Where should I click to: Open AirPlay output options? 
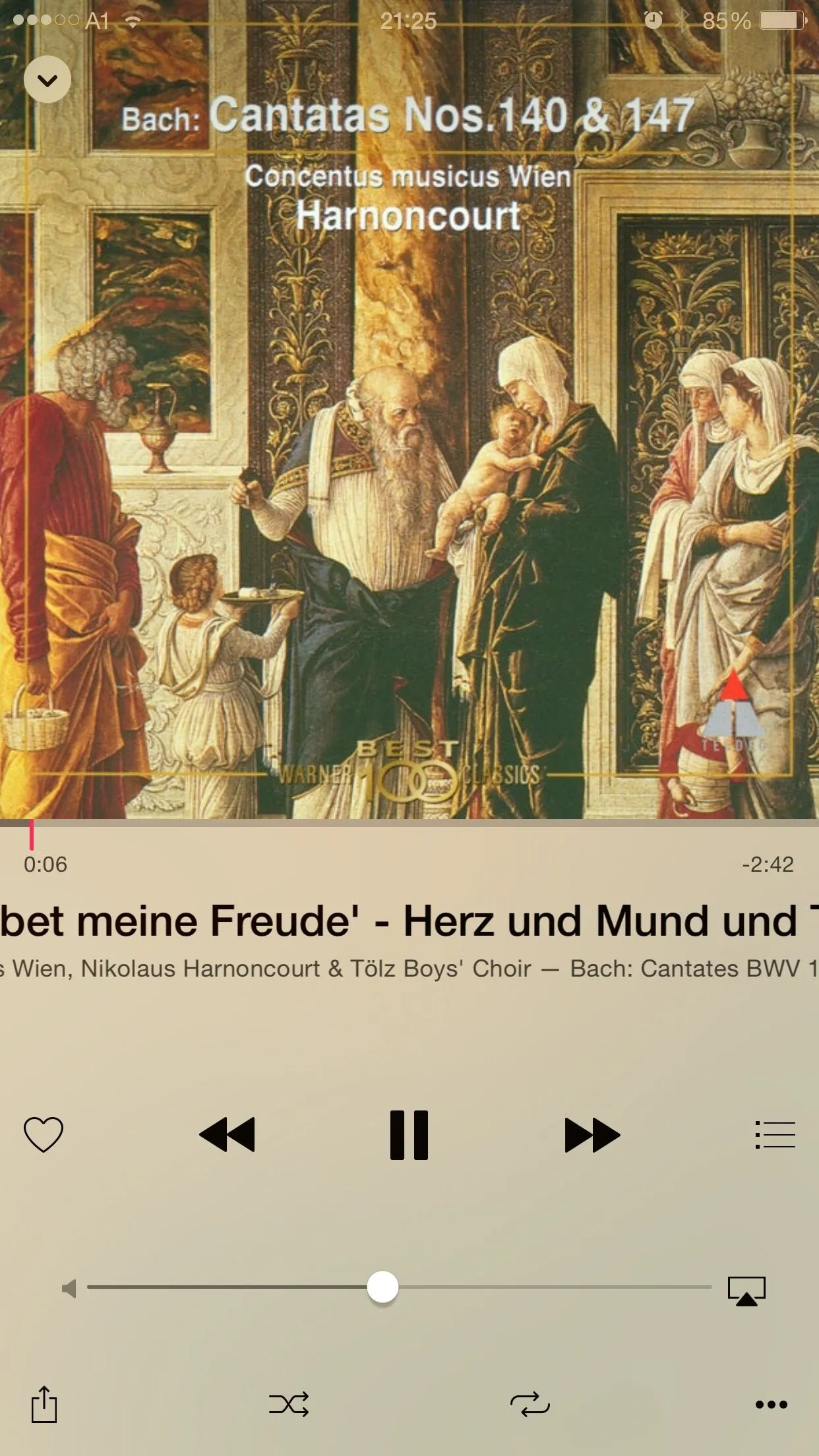point(746,1290)
